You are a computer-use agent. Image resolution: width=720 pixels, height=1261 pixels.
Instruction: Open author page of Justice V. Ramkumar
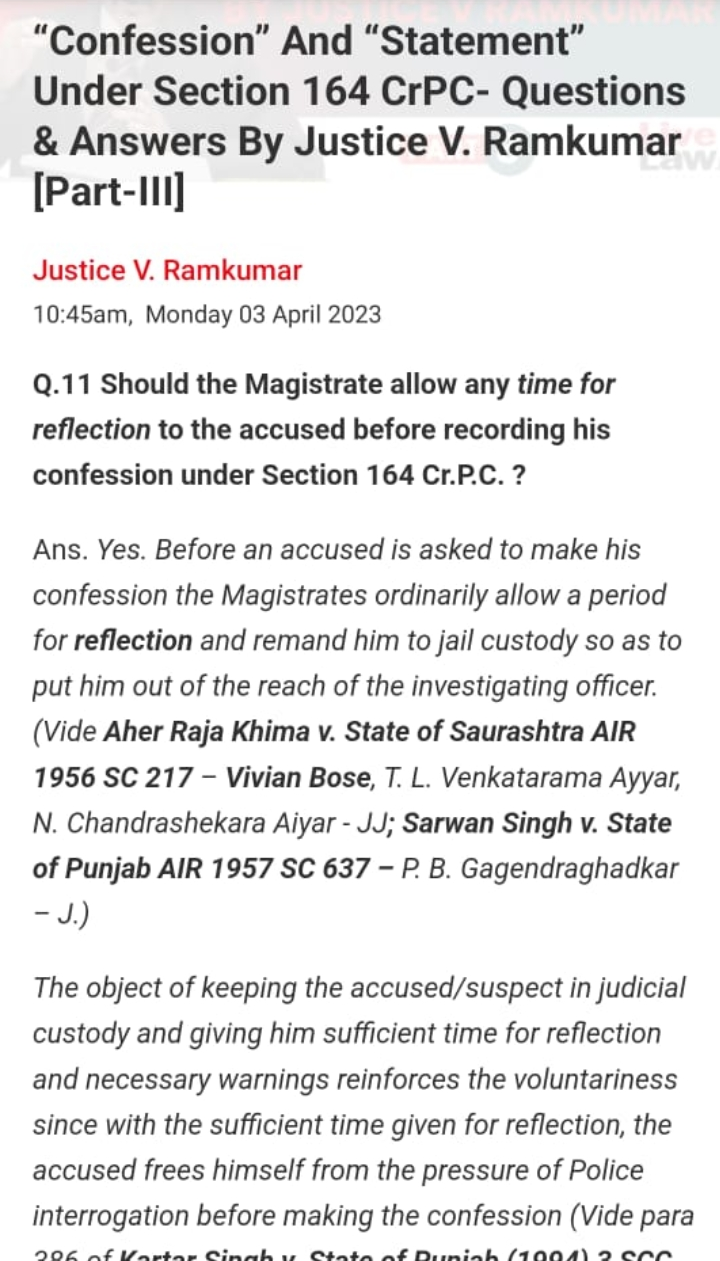[x=167, y=270]
